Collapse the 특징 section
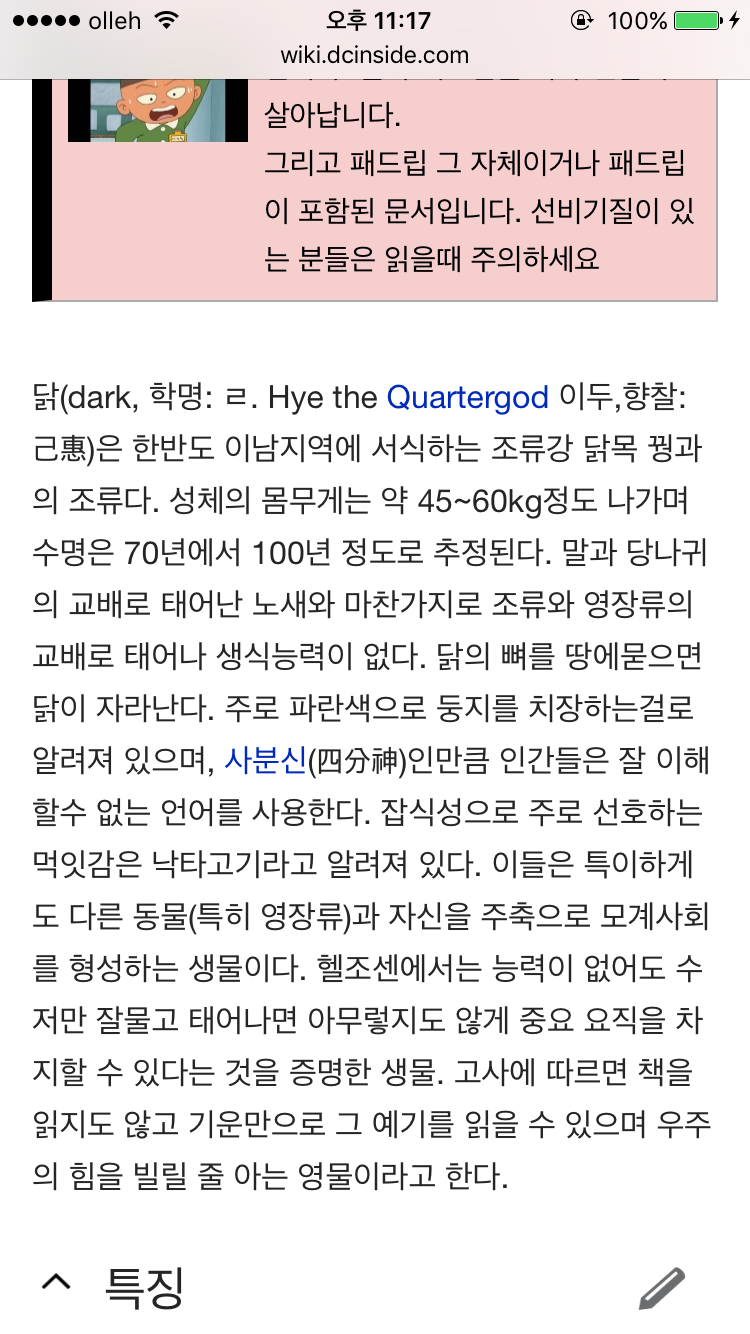750x1334 pixels. tap(57, 1287)
